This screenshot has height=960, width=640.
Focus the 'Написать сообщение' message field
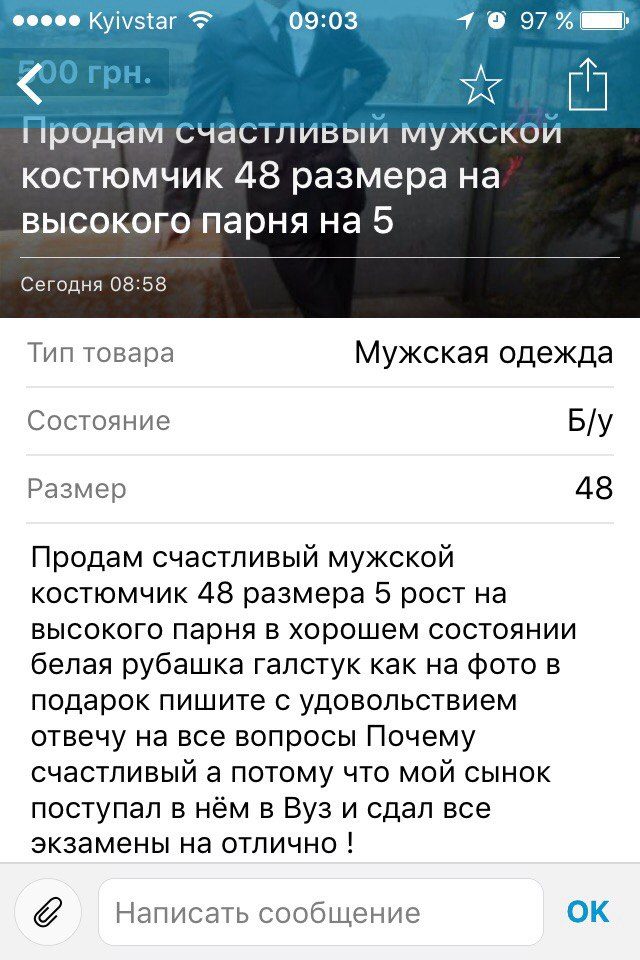[x=320, y=912]
